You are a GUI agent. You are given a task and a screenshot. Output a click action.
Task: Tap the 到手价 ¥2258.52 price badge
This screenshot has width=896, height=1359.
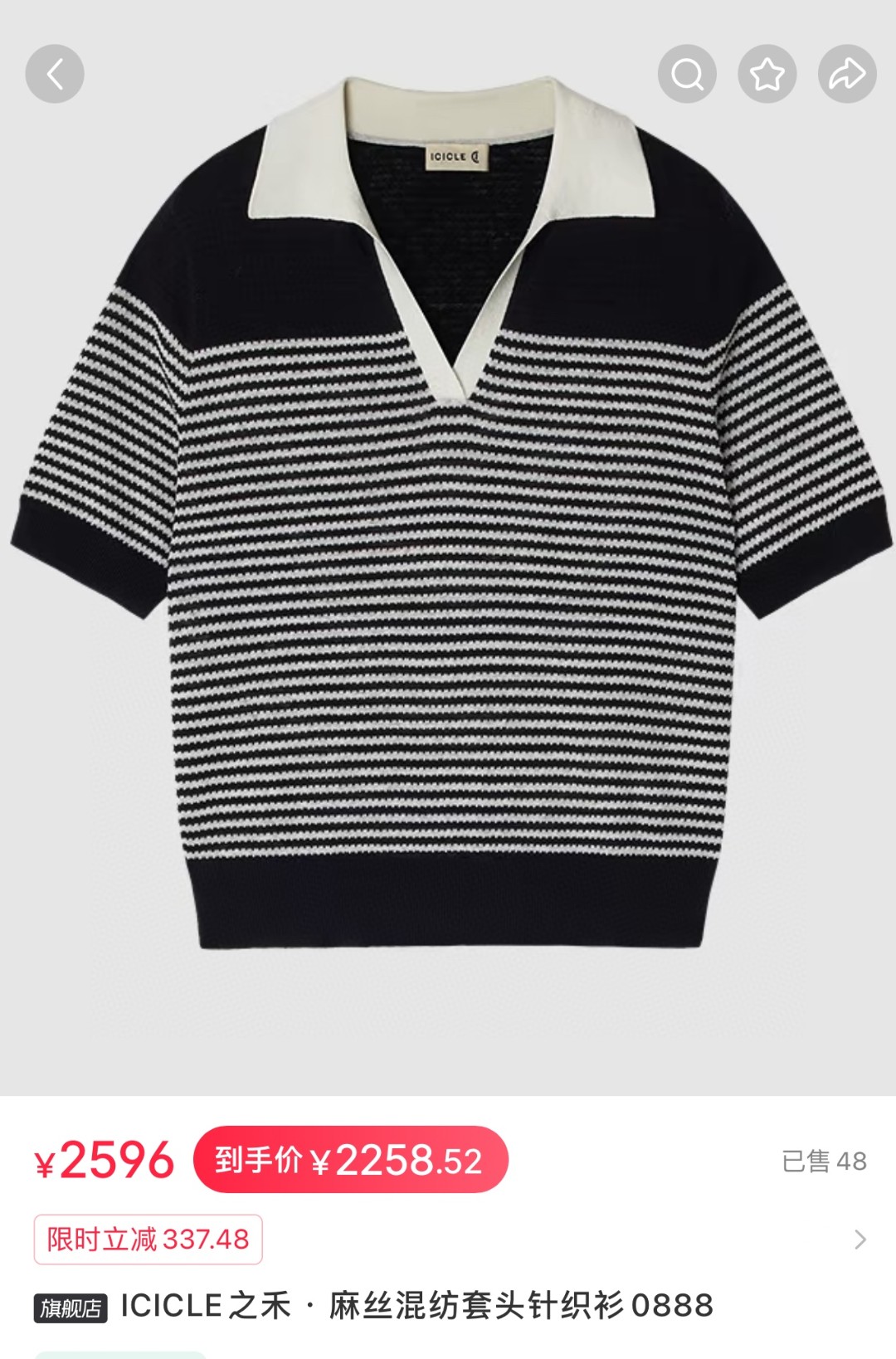point(350,1160)
